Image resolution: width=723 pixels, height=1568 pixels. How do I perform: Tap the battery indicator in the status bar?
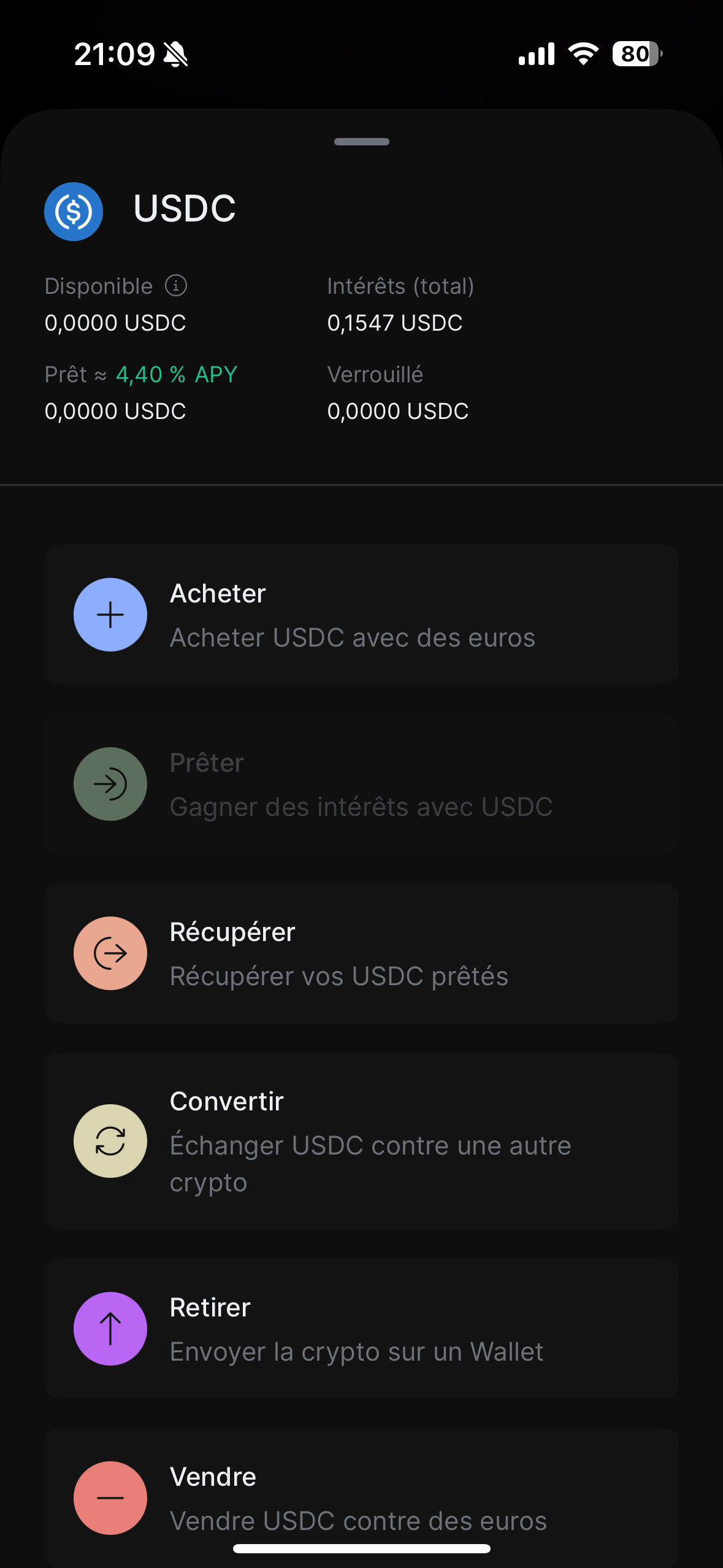point(635,54)
